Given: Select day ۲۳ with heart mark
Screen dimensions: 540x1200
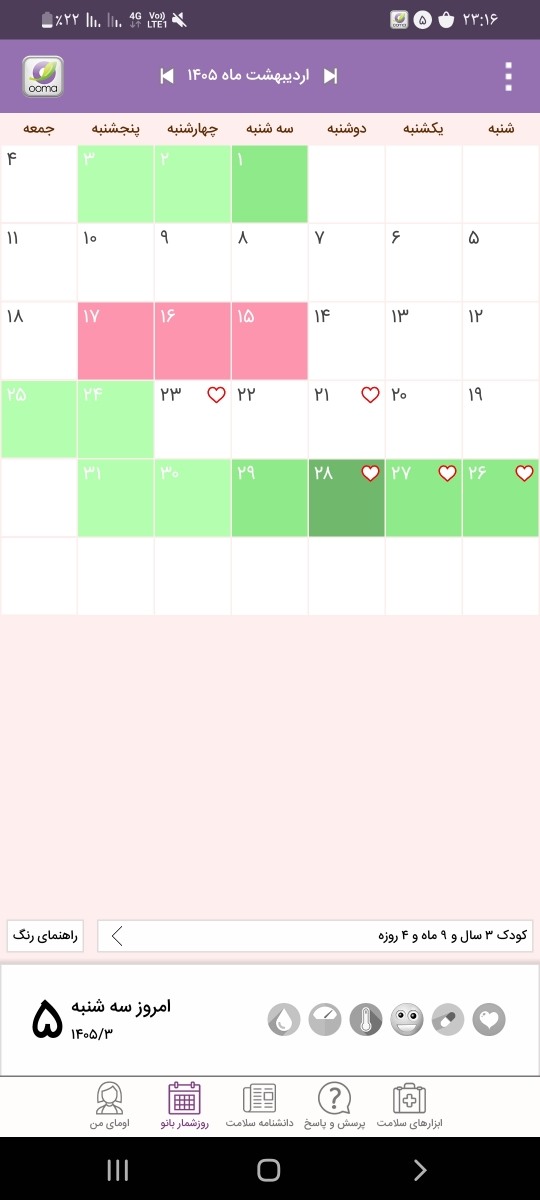Looking at the screenshot, I should pyautogui.click(x=192, y=419).
